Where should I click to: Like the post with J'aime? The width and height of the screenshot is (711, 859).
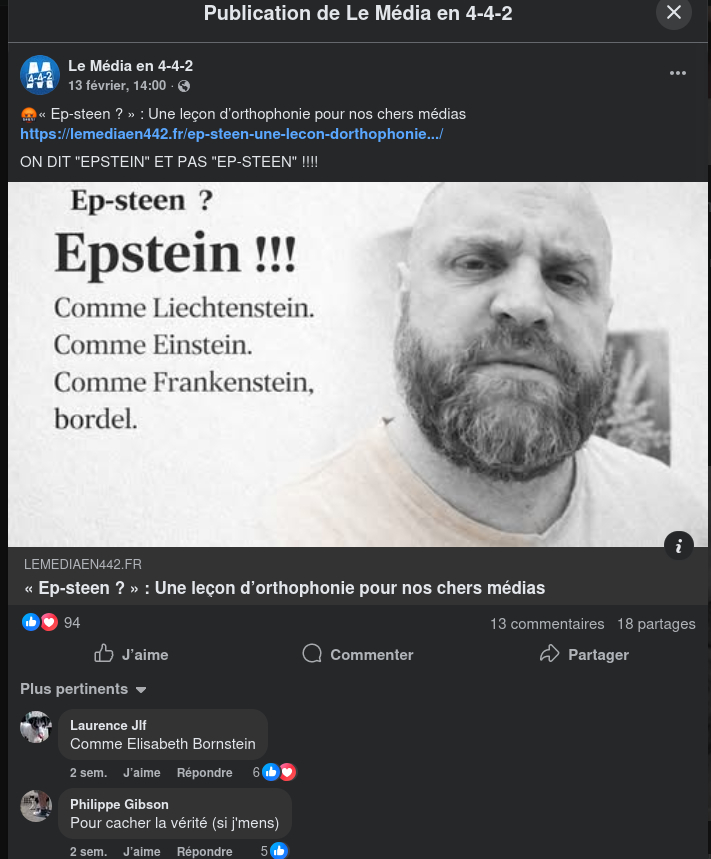pos(131,654)
